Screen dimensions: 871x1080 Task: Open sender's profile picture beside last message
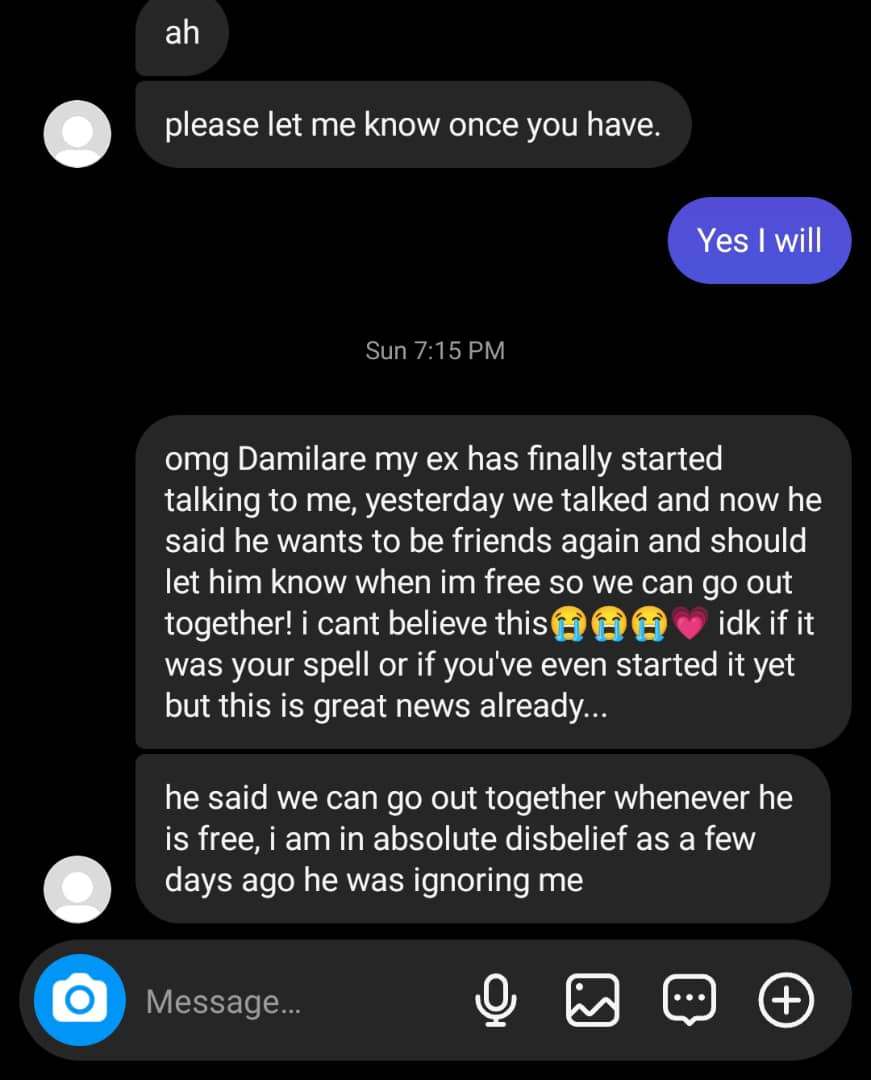[x=77, y=889]
